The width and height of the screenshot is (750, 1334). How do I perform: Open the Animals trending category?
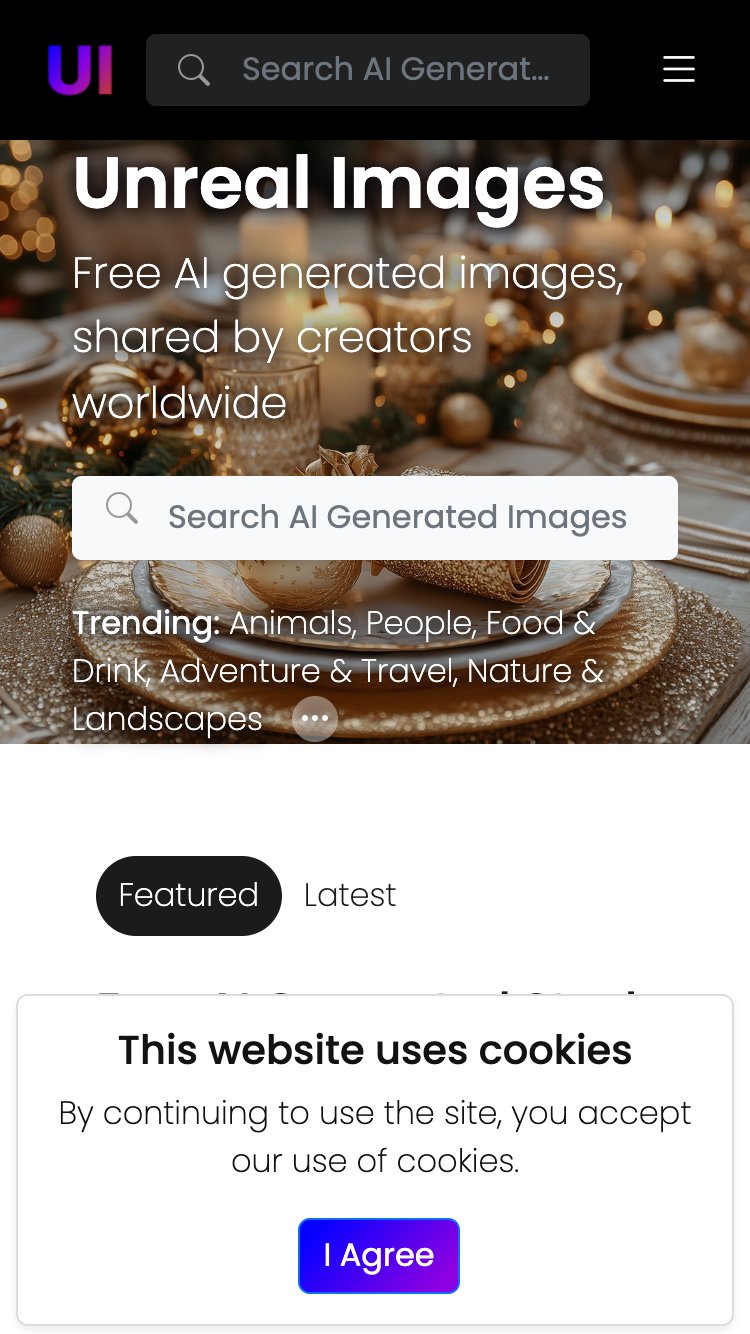click(291, 623)
